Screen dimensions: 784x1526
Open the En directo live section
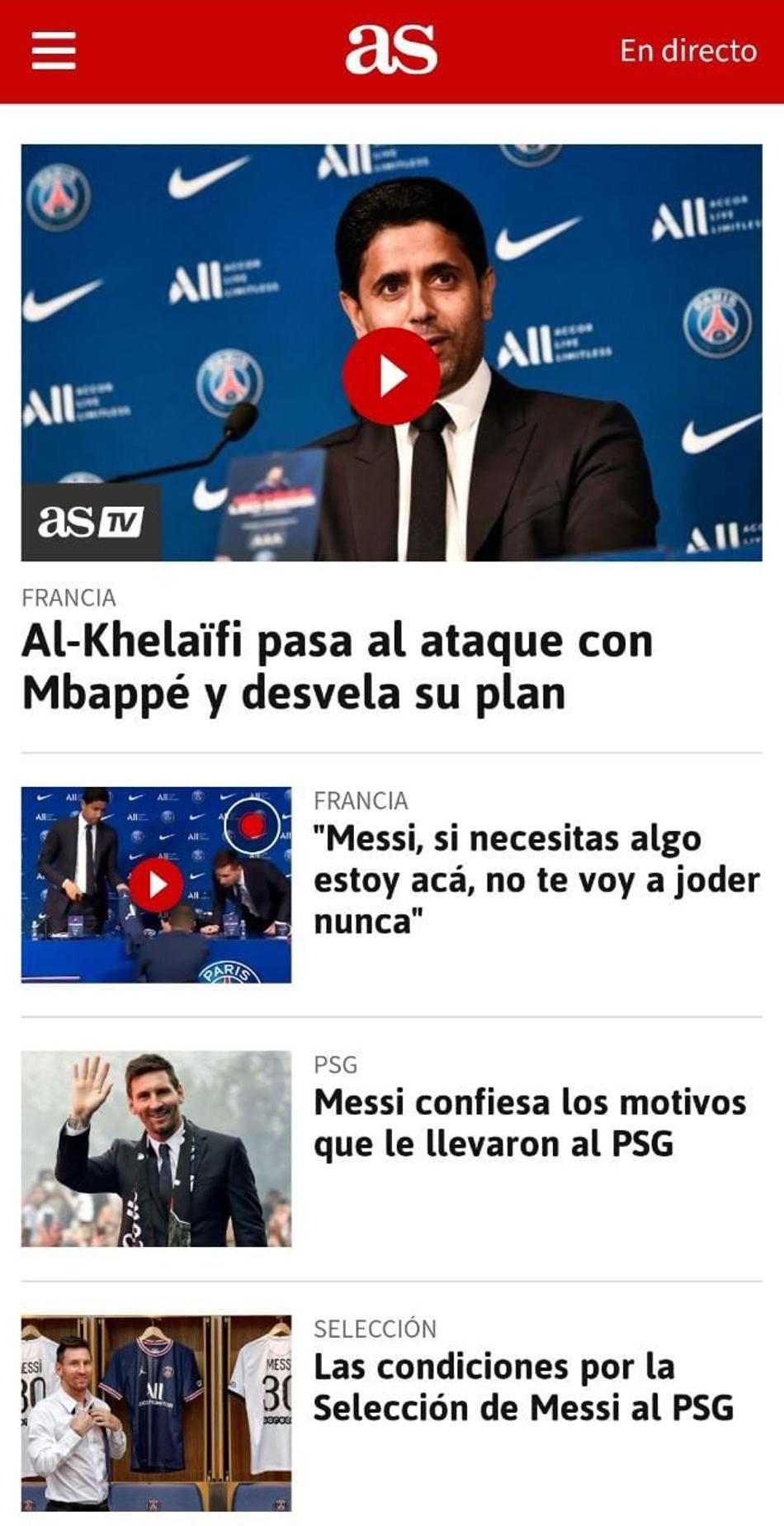(688, 51)
